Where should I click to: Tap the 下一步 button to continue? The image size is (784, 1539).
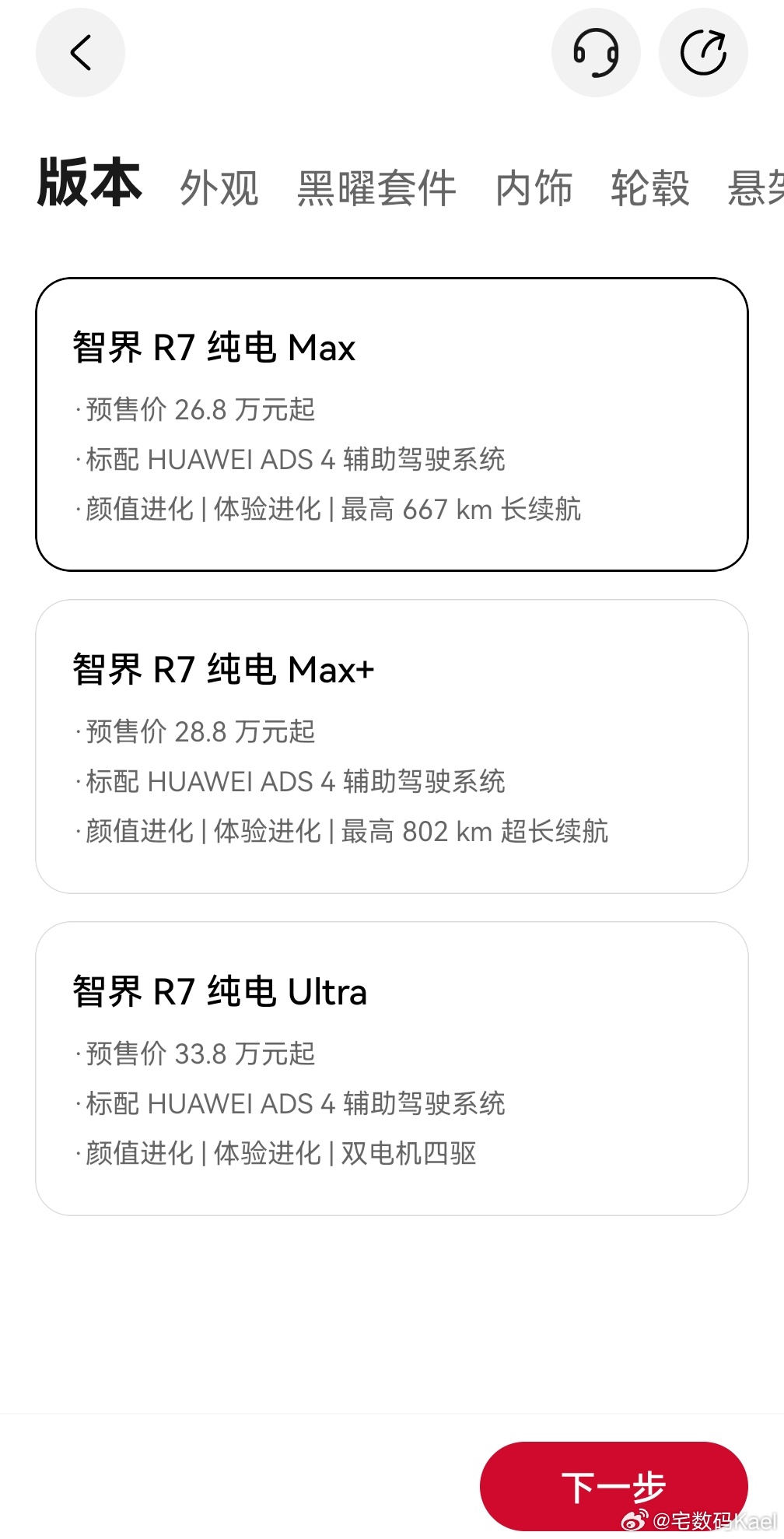[614, 1486]
